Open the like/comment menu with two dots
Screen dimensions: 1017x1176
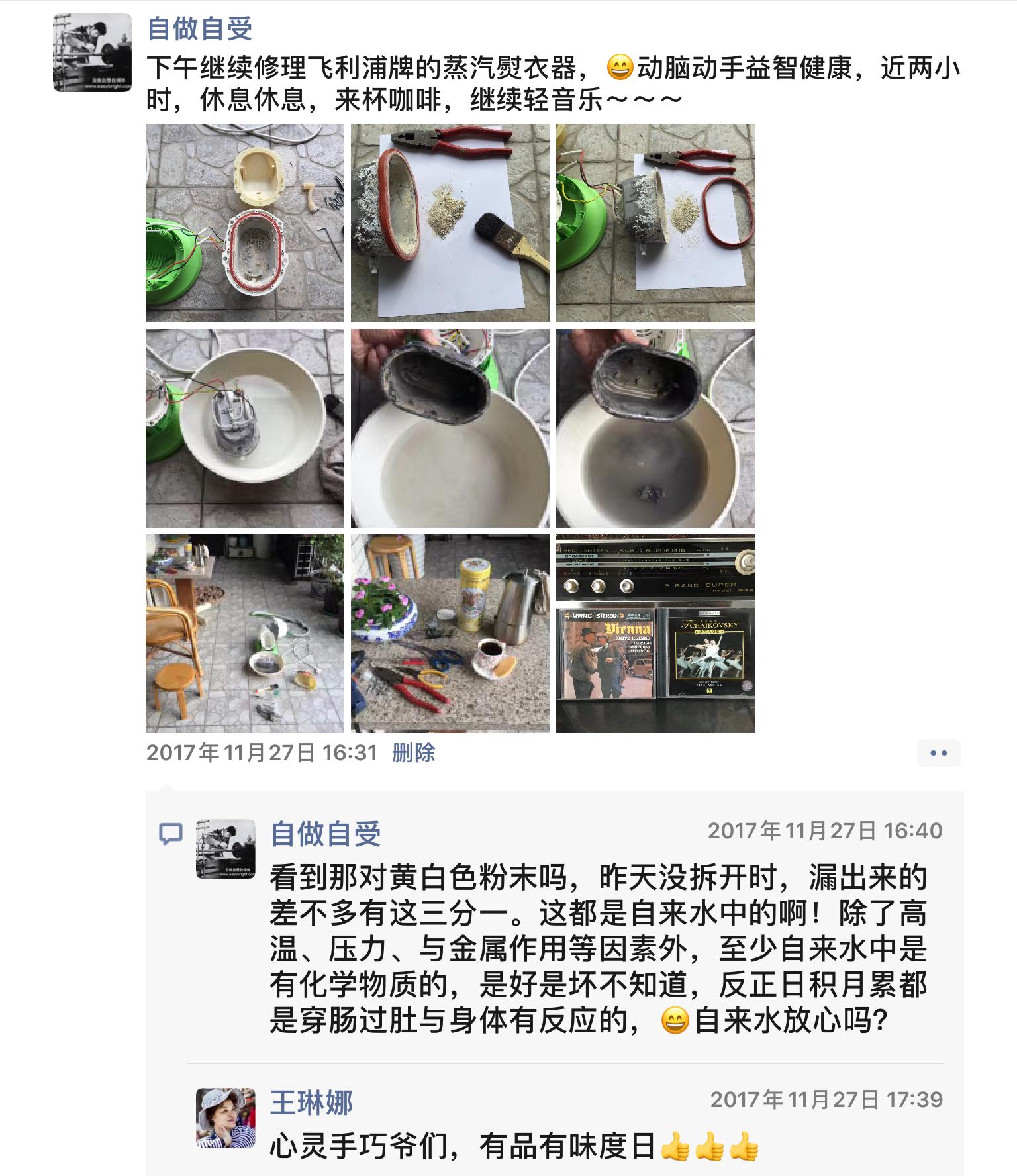coord(938,753)
